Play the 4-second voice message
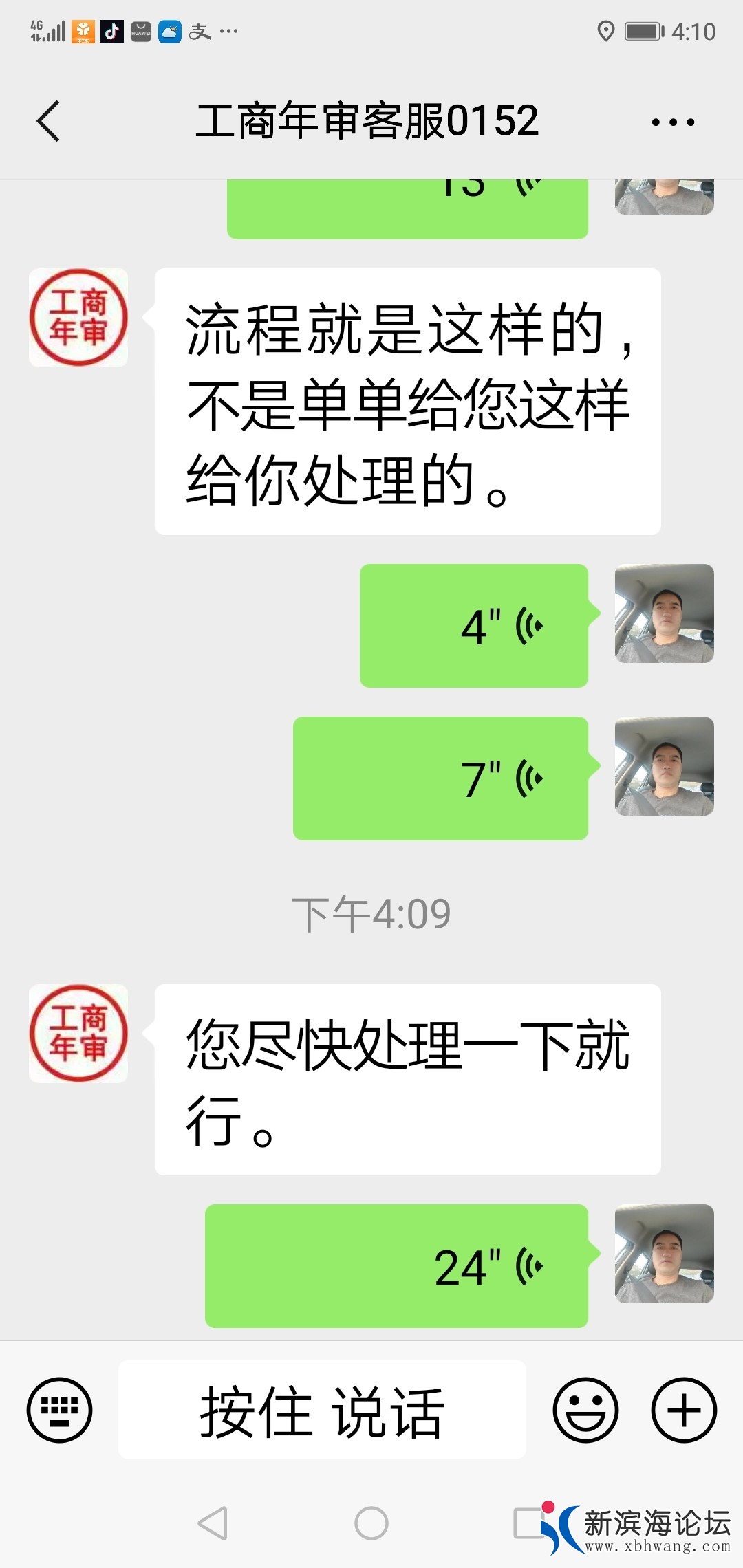The height and width of the screenshot is (1568, 743). (x=474, y=626)
